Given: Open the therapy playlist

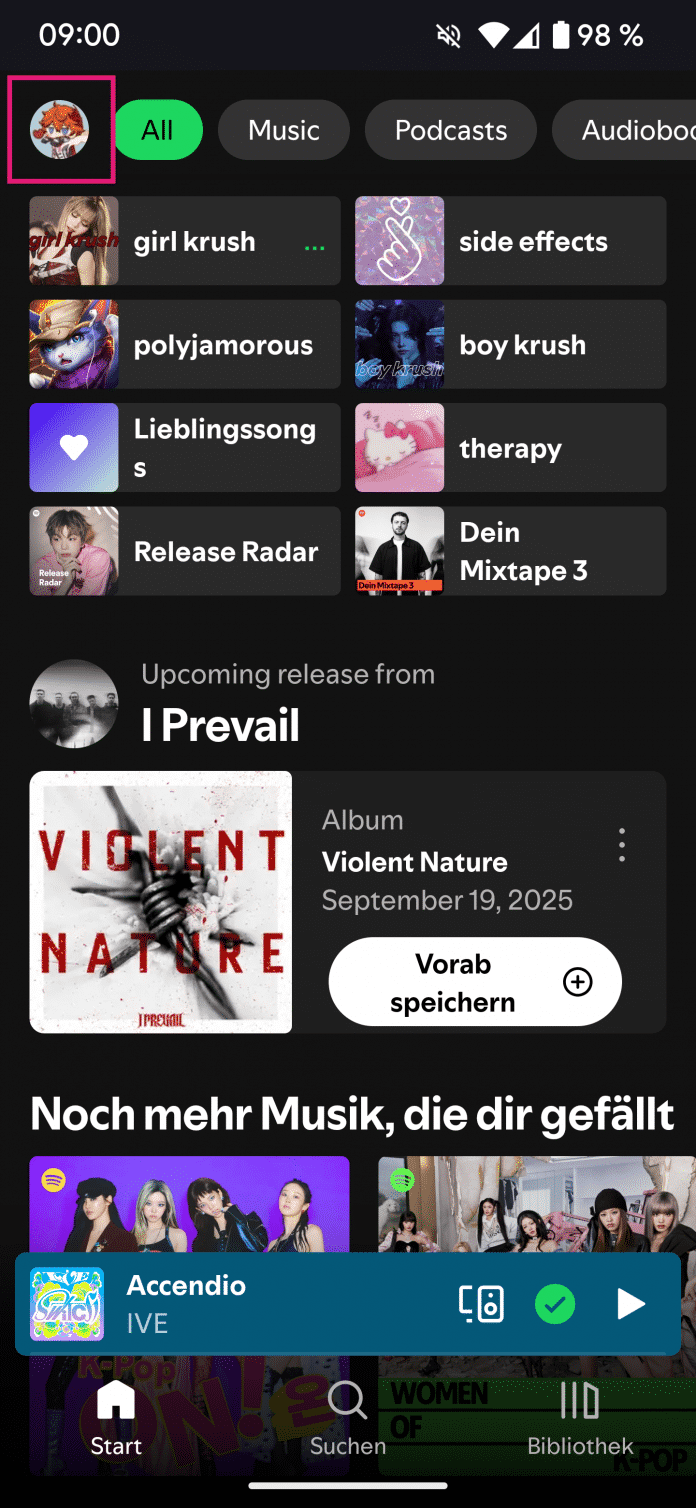Looking at the screenshot, I should (x=510, y=448).
